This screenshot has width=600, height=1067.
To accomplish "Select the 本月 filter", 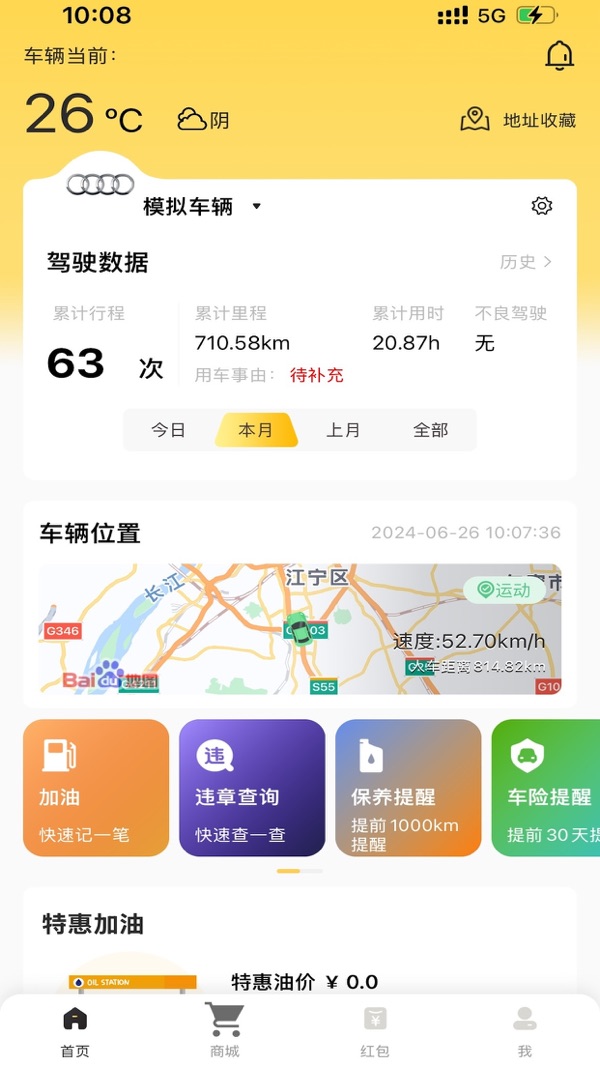I will [x=255, y=430].
